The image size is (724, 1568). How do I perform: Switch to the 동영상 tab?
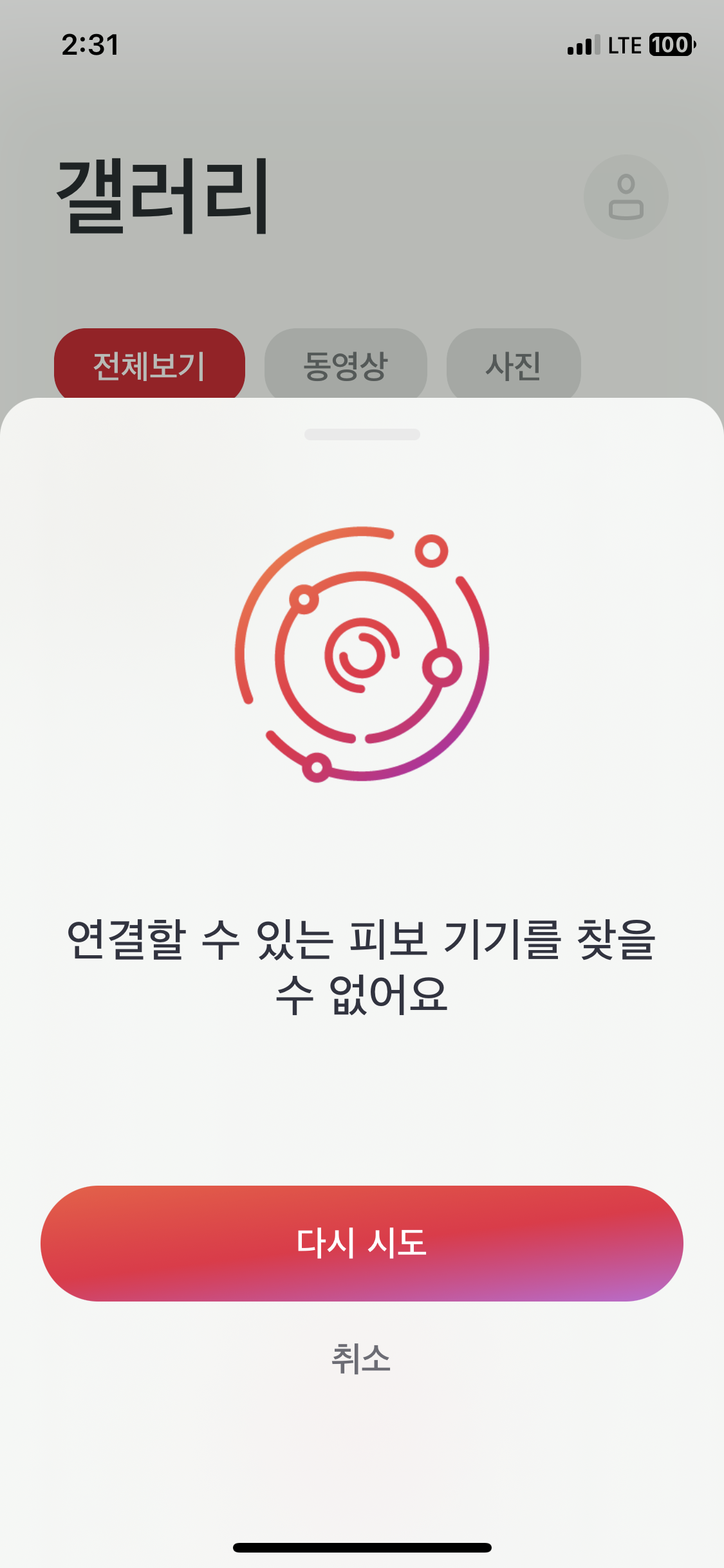(346, 365)
